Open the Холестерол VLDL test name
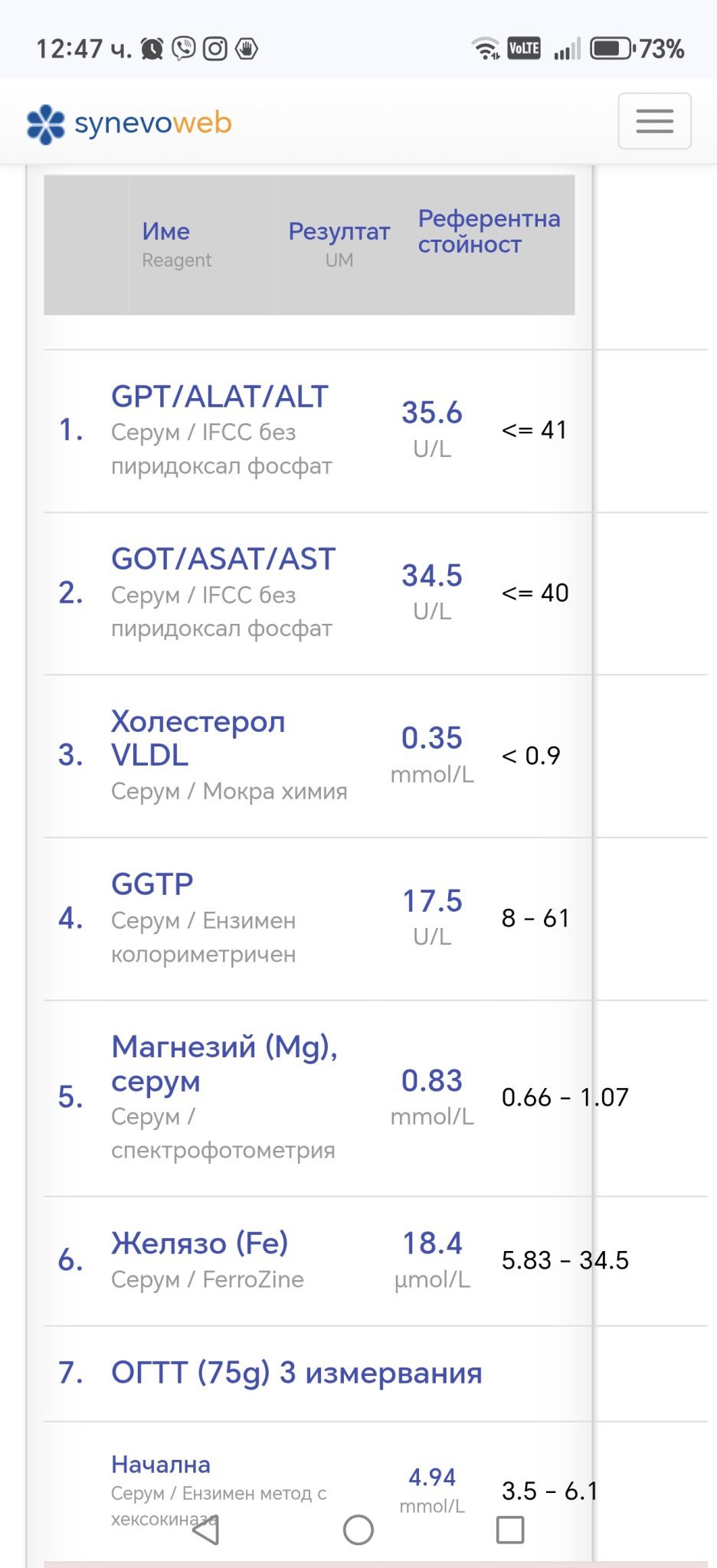The height and width of the screenshot is (1568, 717). (x=198, y=738)
